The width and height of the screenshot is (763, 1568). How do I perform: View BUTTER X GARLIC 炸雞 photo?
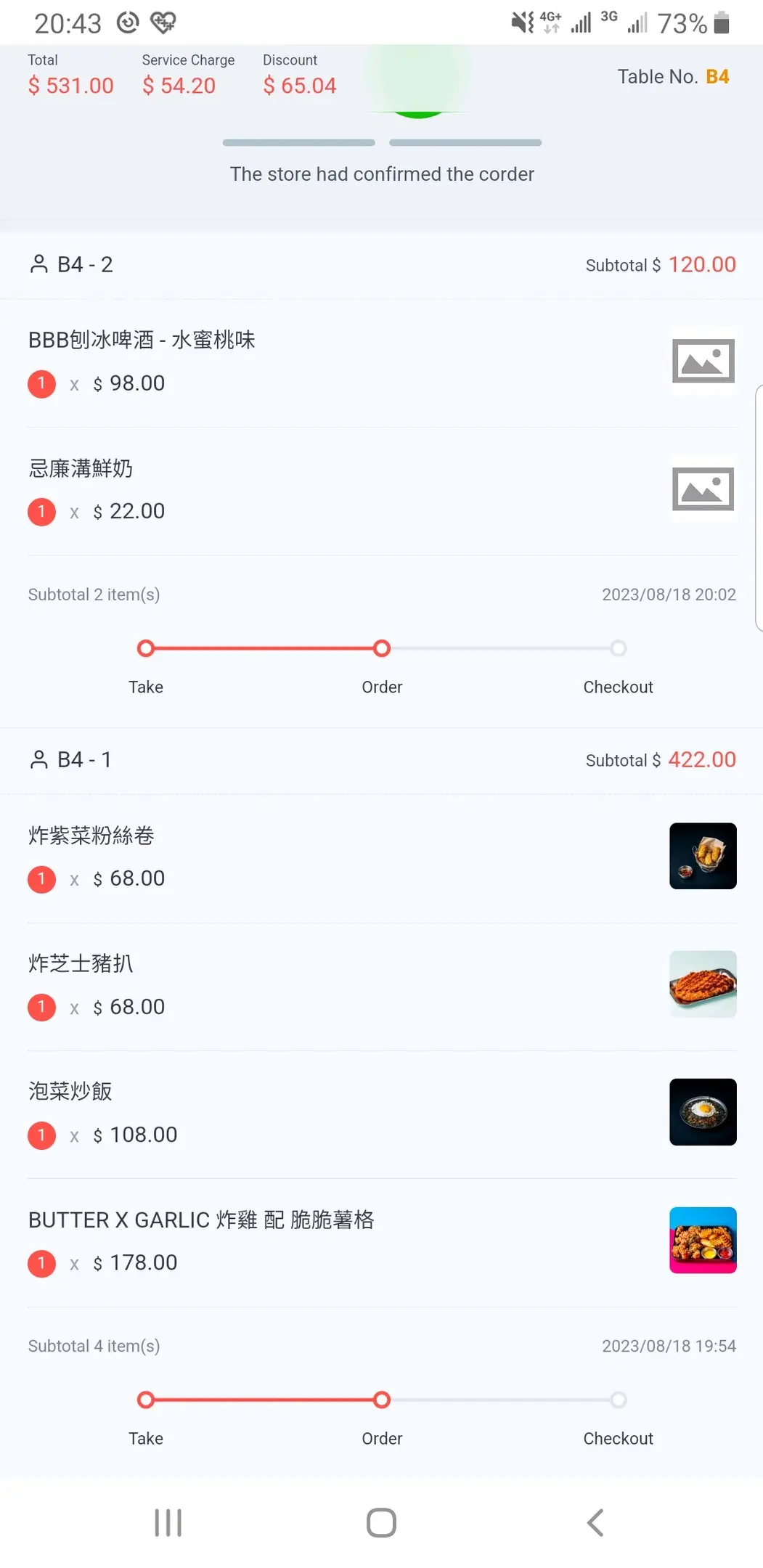point(703,1241)
